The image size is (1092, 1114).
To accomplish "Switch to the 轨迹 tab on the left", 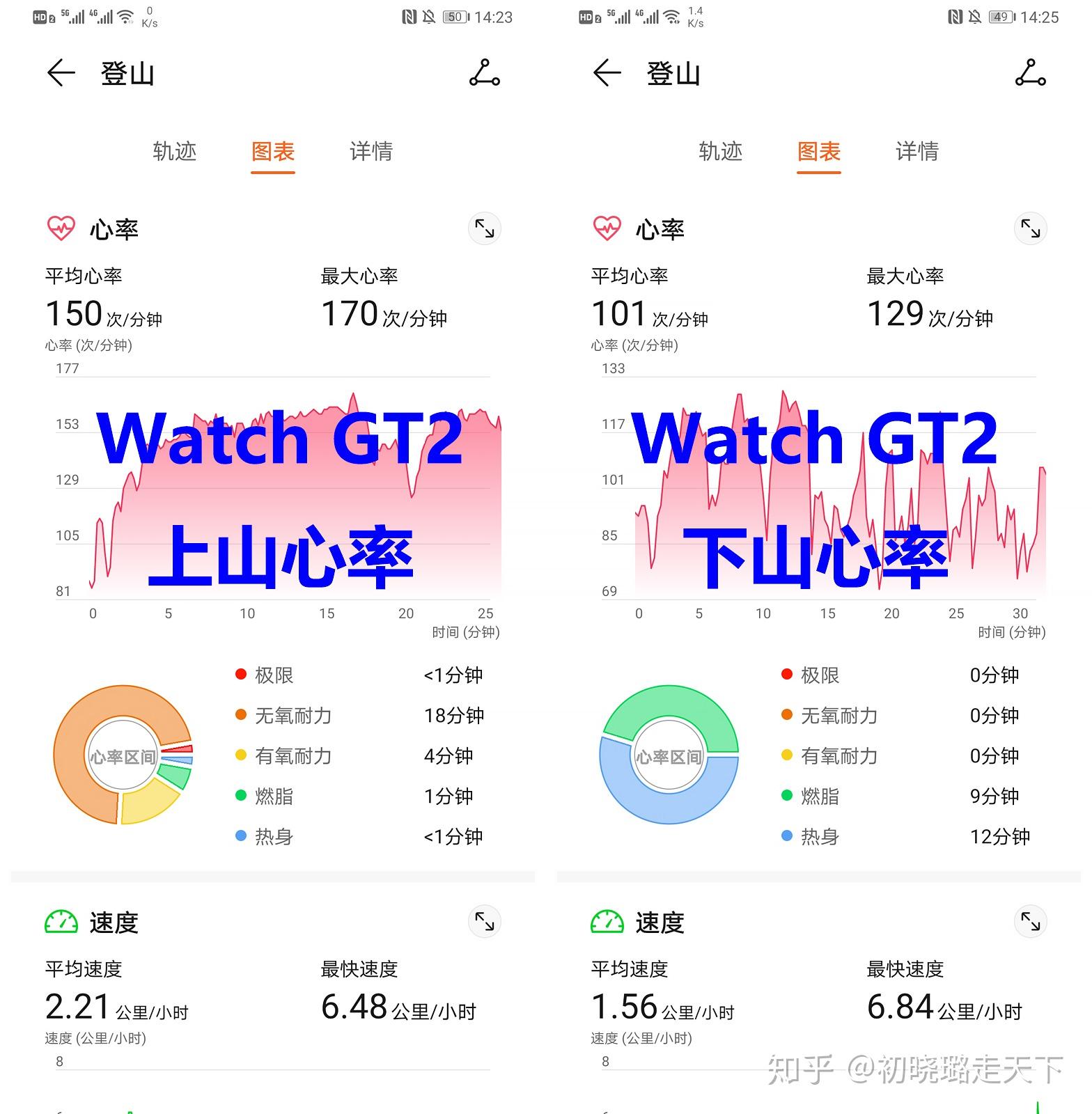I will [174, 152].
